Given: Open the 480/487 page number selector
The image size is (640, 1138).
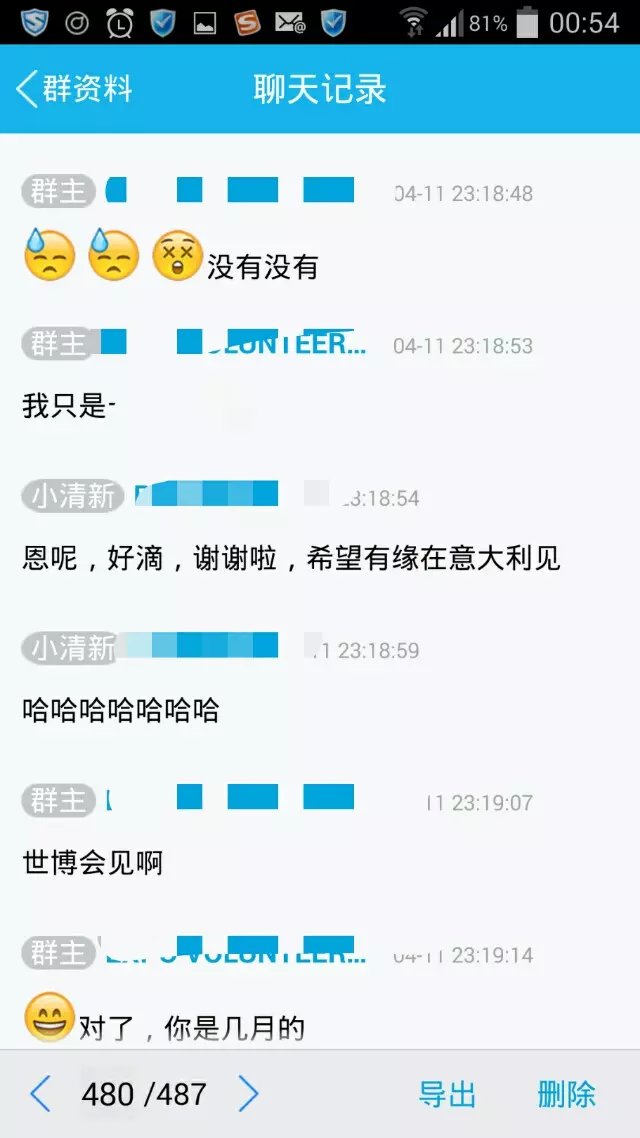Looking at the screenshot, I should [x=144, y=1094].
